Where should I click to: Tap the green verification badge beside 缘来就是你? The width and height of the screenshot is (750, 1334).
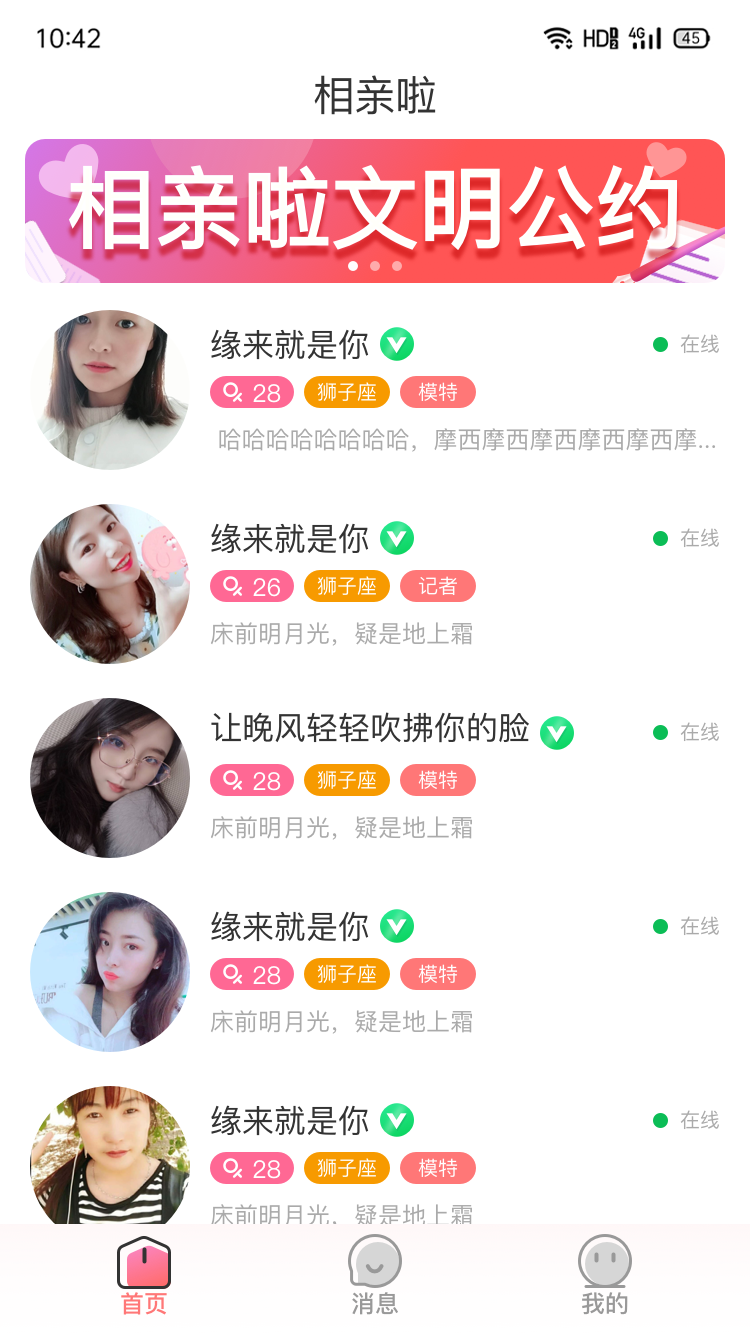click(397, 343)
